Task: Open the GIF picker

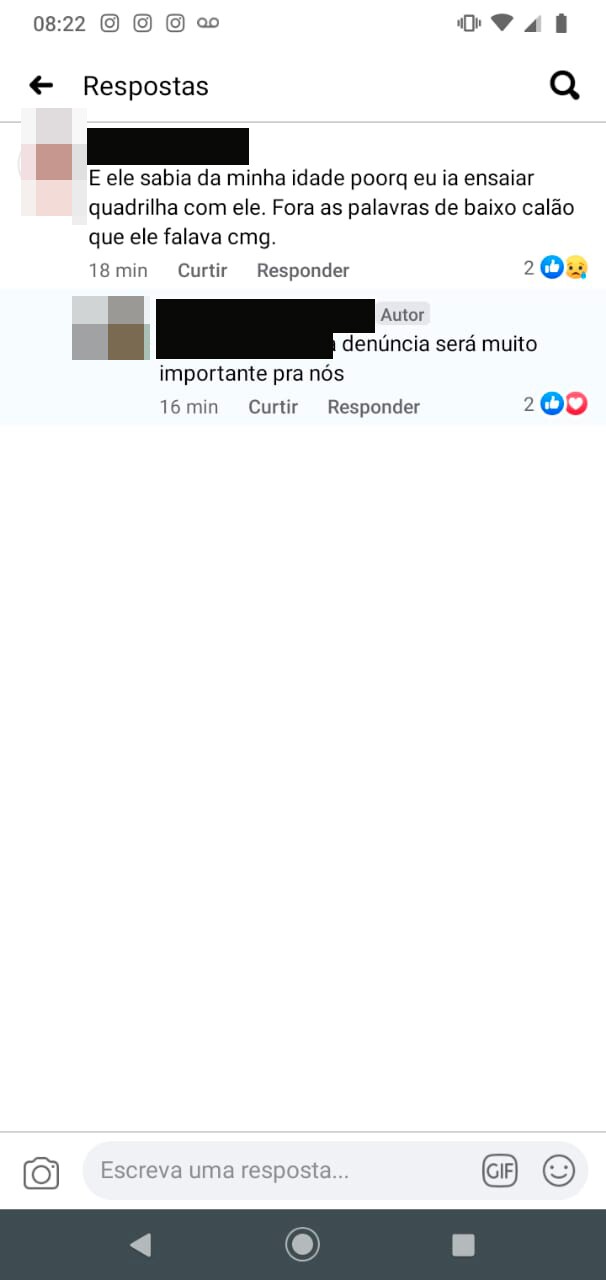Action: (x=500, y=1170)
